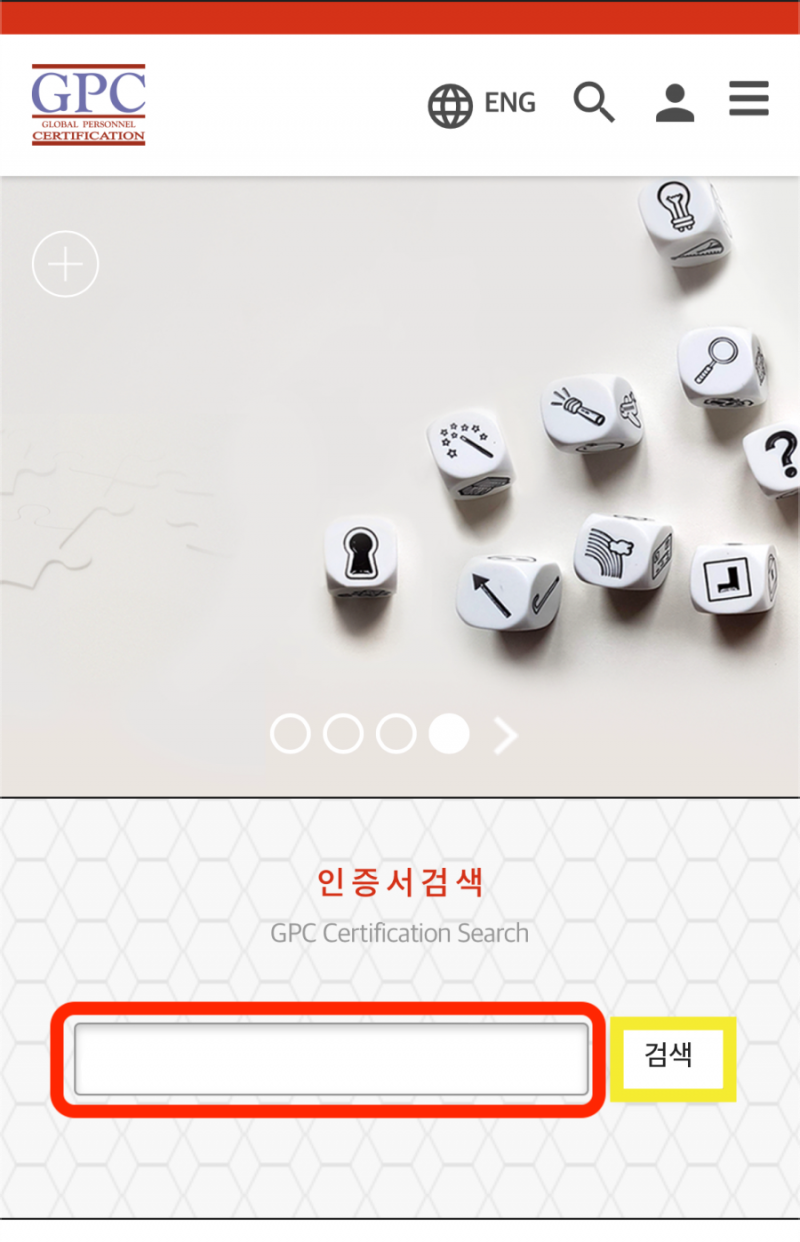800x1242 pixels.
Task: Focus the certification search text field
Action: [331, 1059]
